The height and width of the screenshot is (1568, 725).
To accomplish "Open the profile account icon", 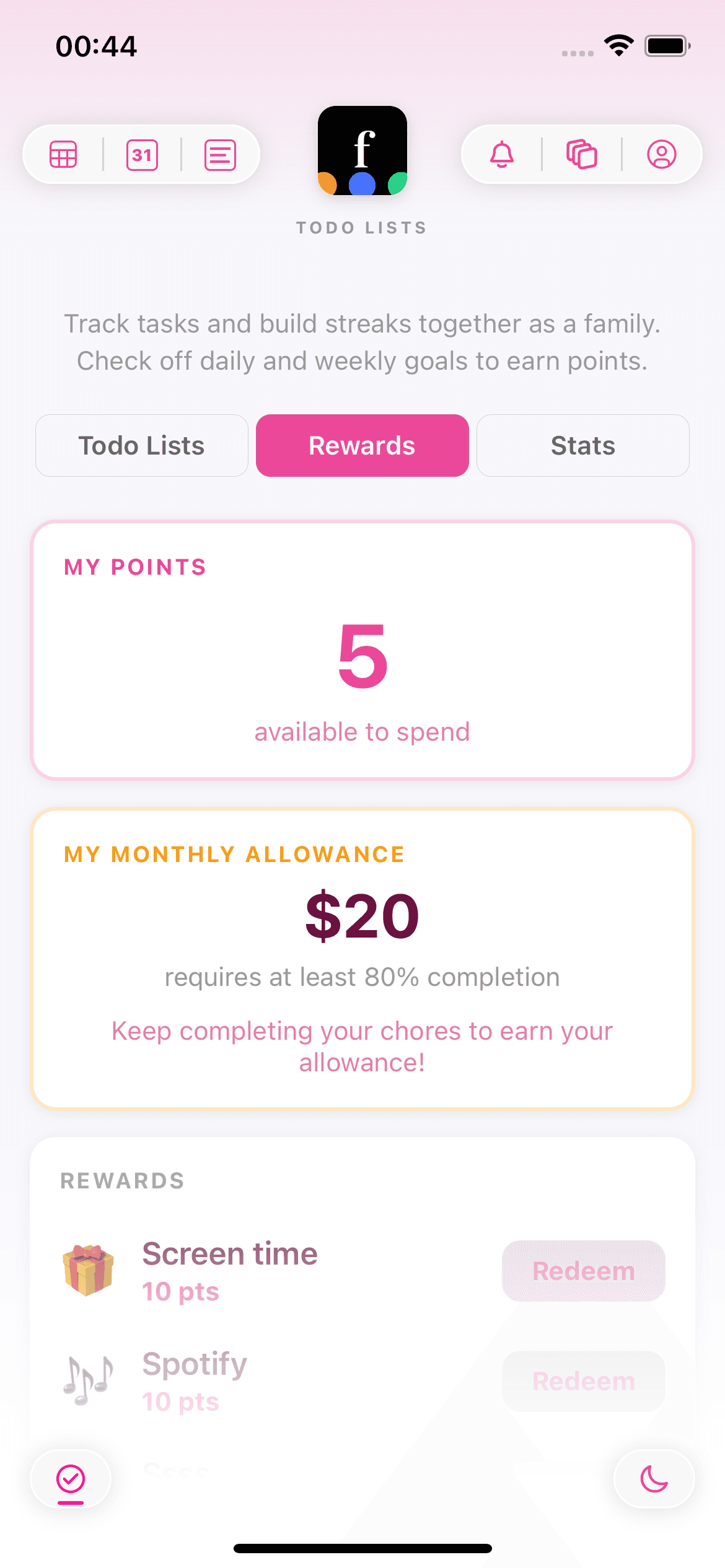I will click(x=662, y=155).
